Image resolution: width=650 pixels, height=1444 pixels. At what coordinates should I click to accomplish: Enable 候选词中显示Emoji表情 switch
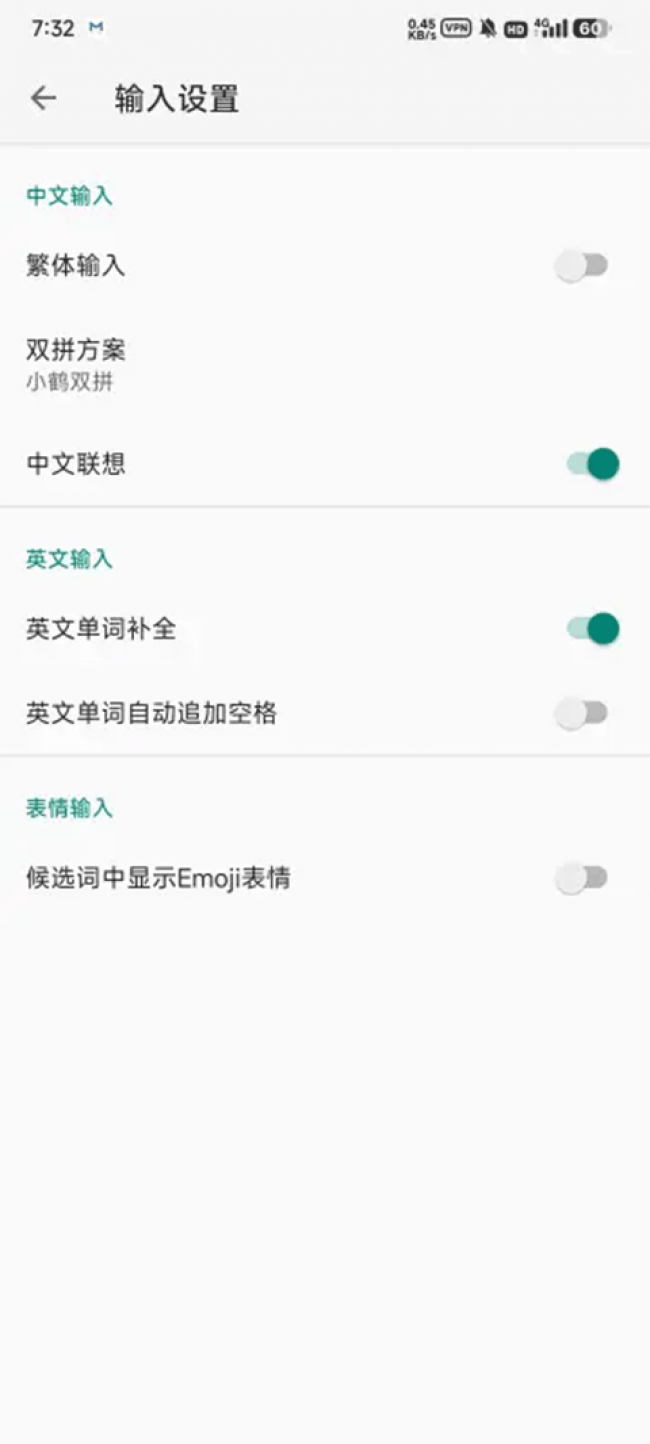(582, 879)
